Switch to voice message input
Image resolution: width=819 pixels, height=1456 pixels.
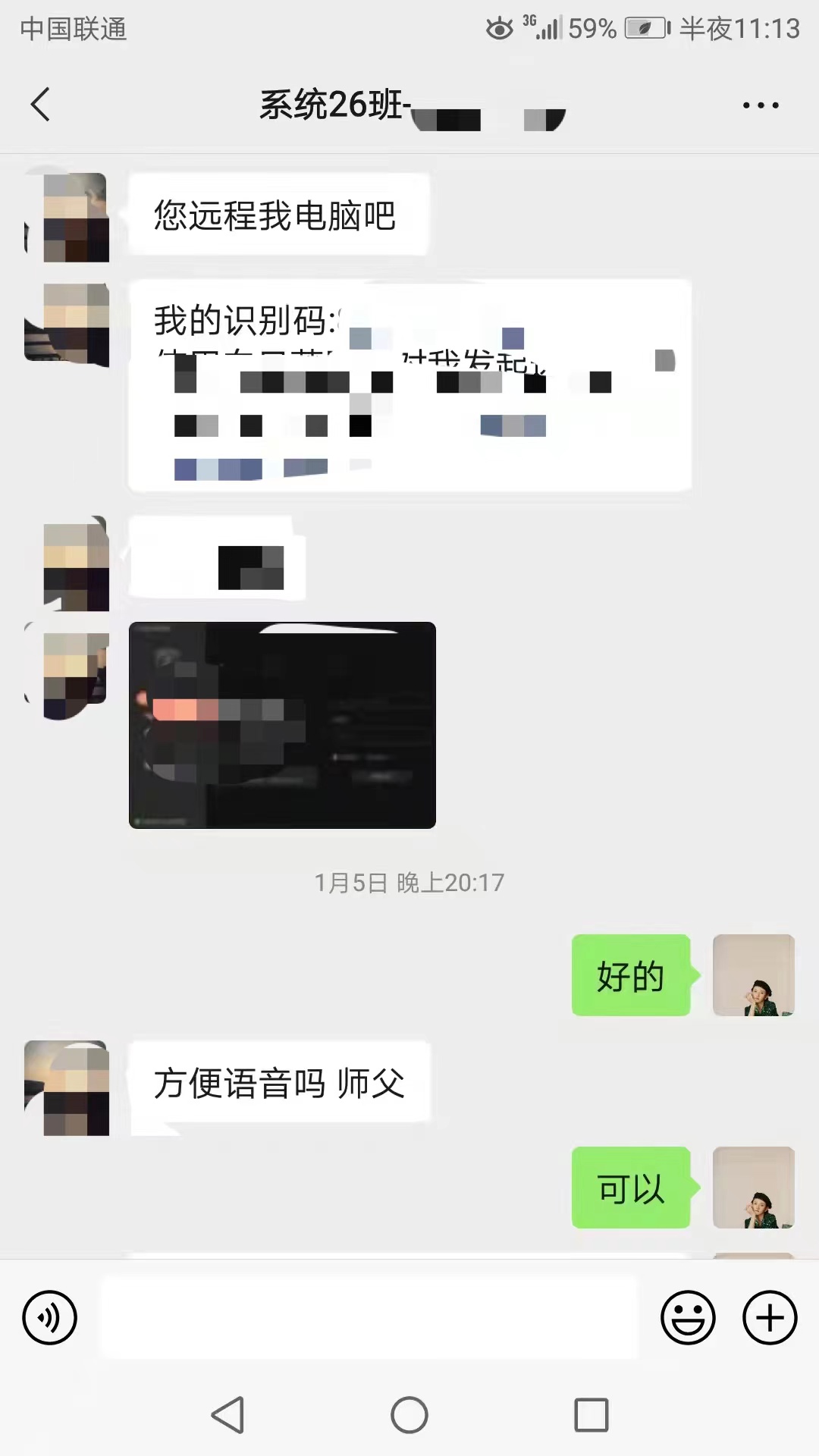point(50,1318)
